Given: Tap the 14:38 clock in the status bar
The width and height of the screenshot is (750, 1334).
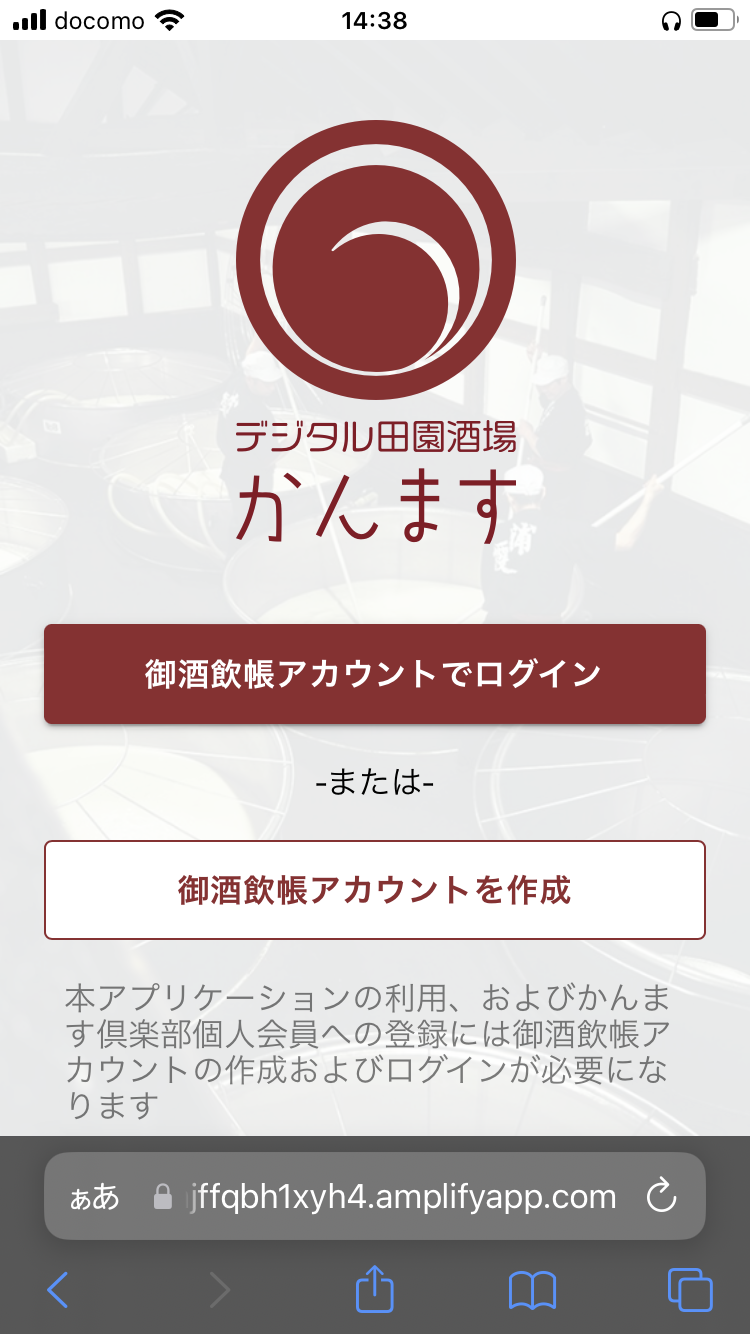Looking at the screenshot, I should pyautogui.click(x=374, y=20).
